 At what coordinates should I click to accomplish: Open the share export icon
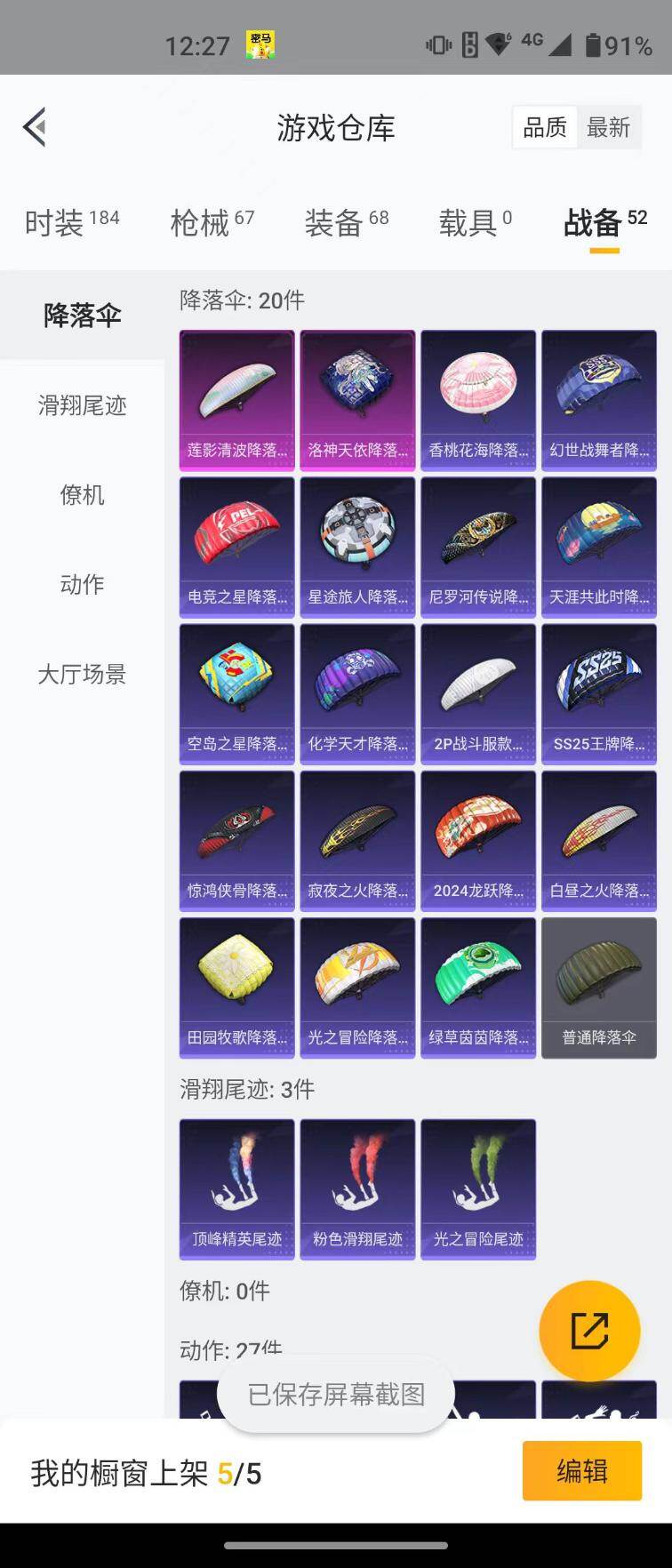(x=590, y=1329)
